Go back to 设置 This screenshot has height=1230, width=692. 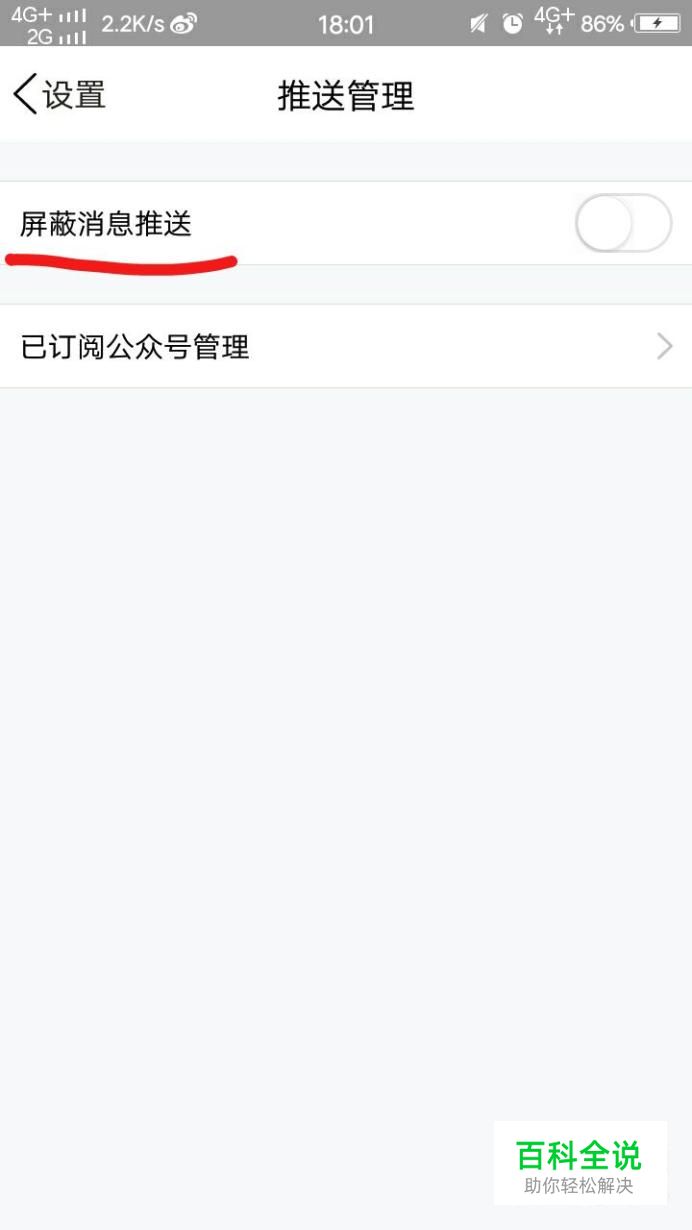coord(59,95)
